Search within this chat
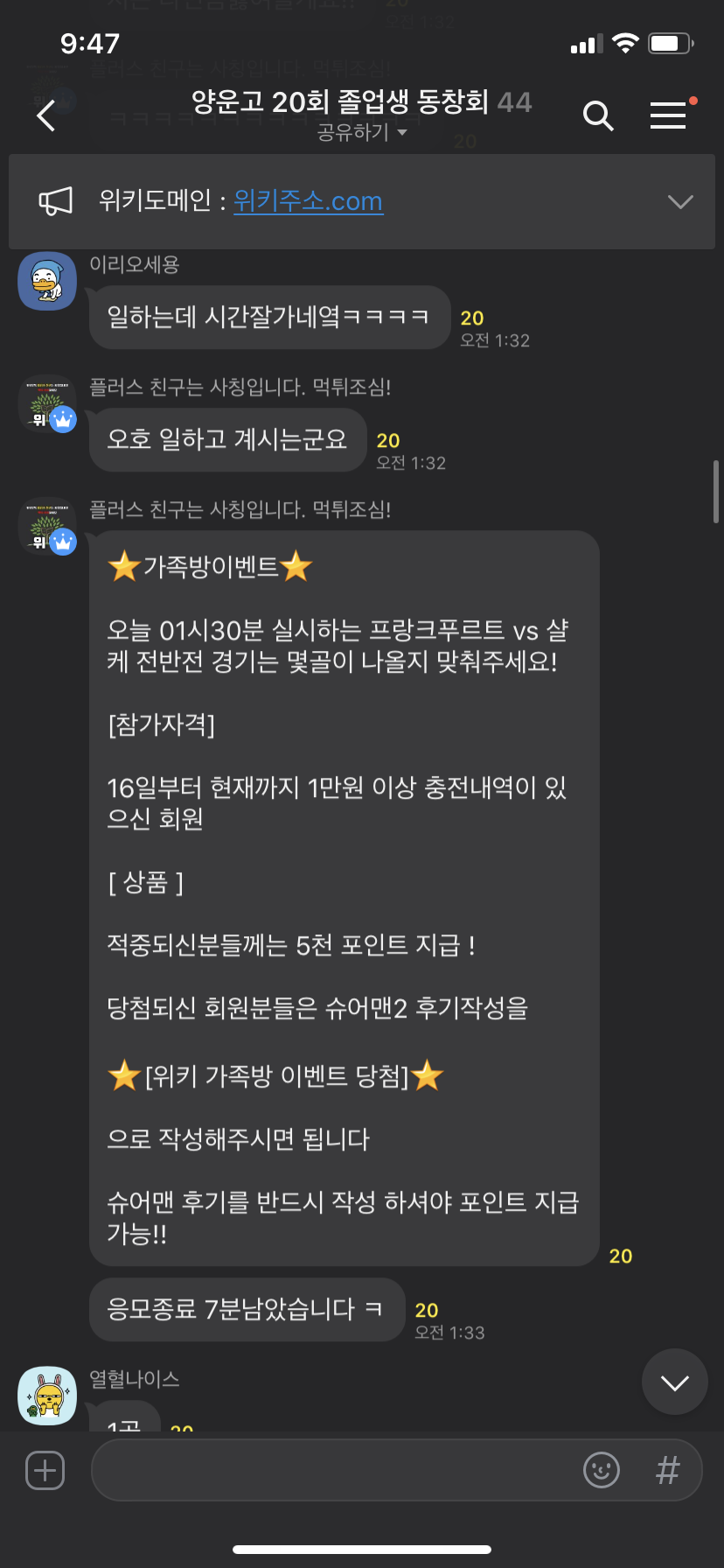This screenshot has height=1568, width=724. [598, 115]
